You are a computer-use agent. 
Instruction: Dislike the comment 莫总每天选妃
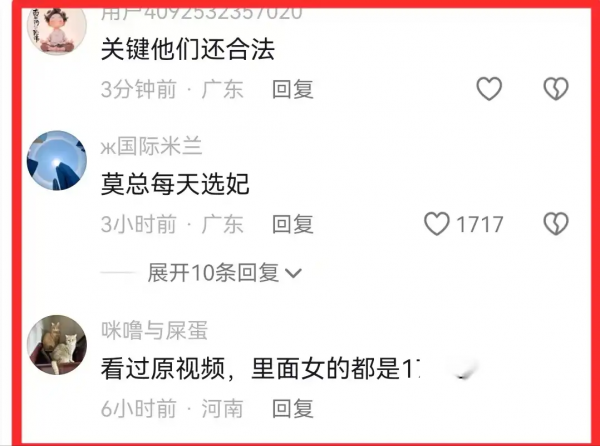click(556, 224)
